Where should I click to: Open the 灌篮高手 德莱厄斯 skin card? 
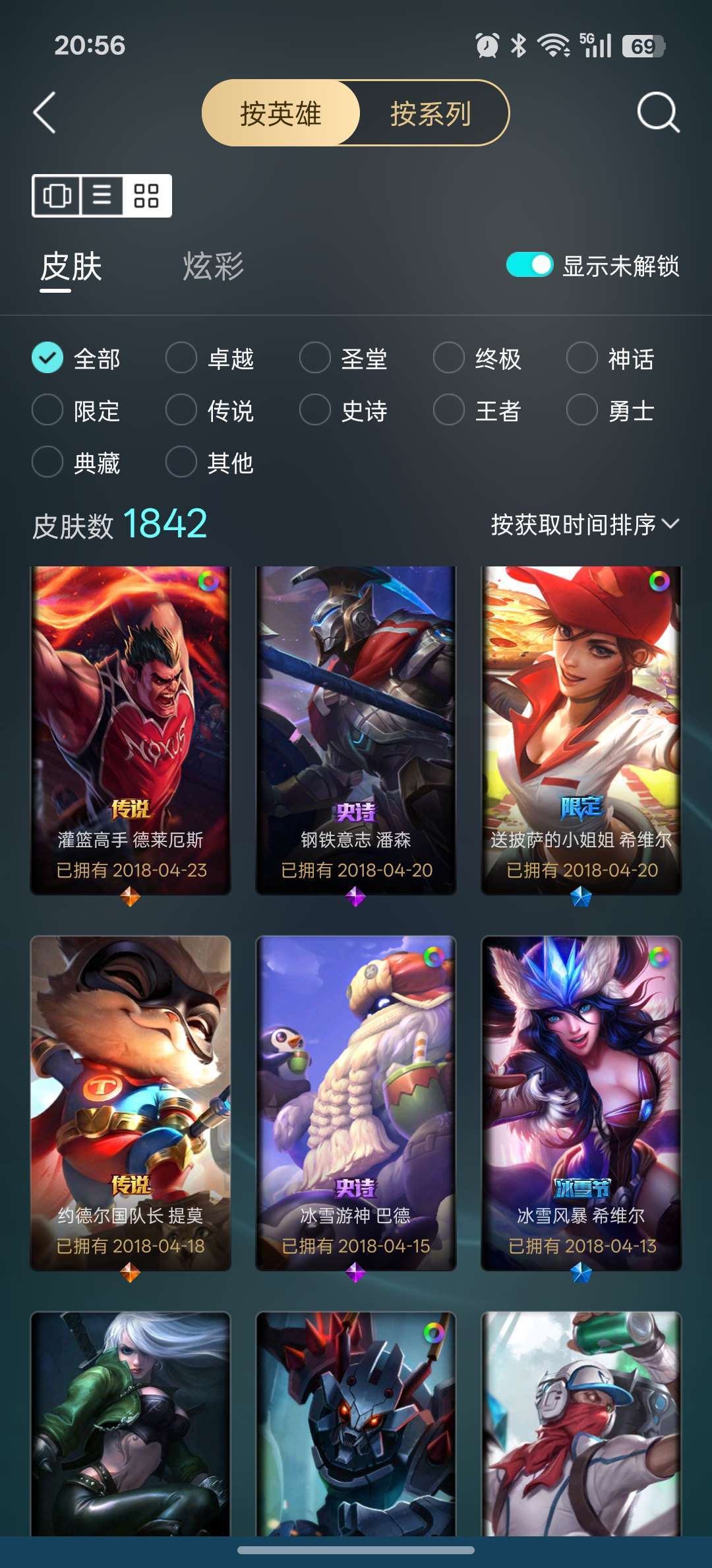tap(131, 731)
